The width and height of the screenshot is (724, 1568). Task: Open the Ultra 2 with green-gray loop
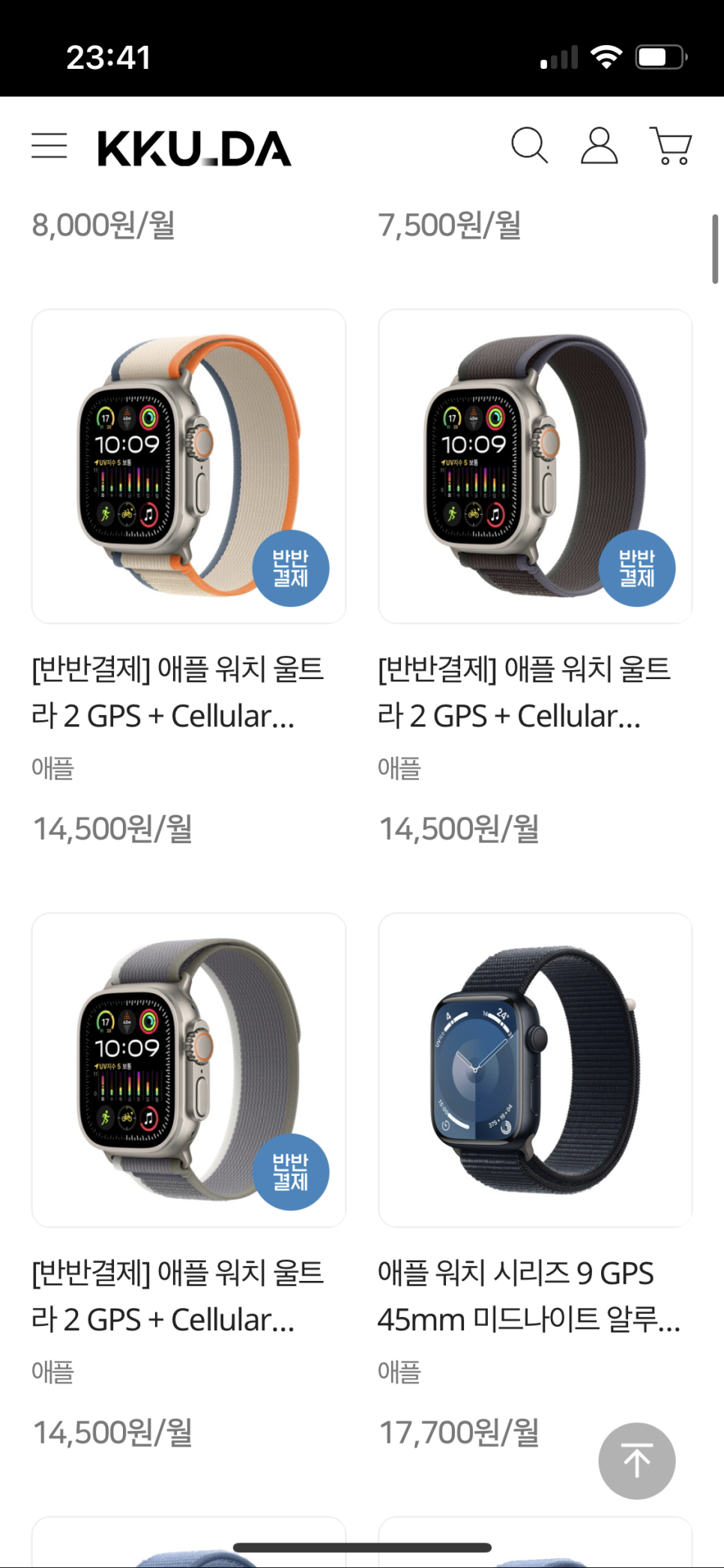(189, 1070)
